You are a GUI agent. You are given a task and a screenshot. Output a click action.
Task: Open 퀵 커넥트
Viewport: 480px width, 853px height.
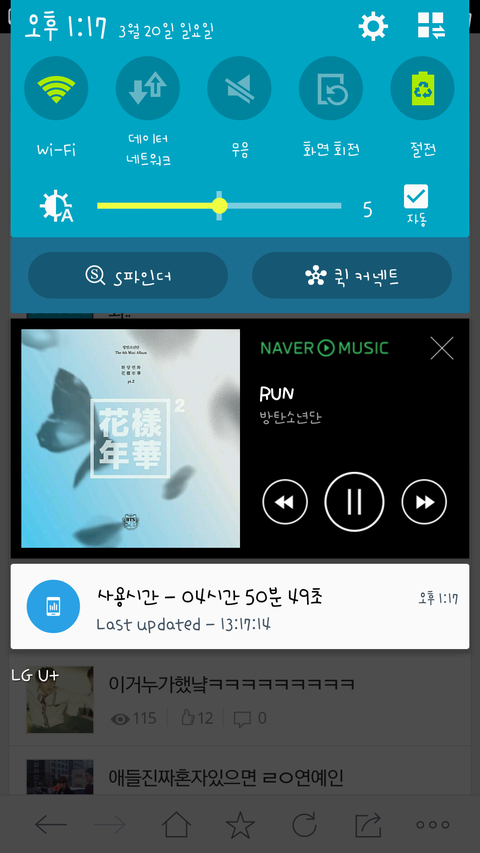[352, 275]
